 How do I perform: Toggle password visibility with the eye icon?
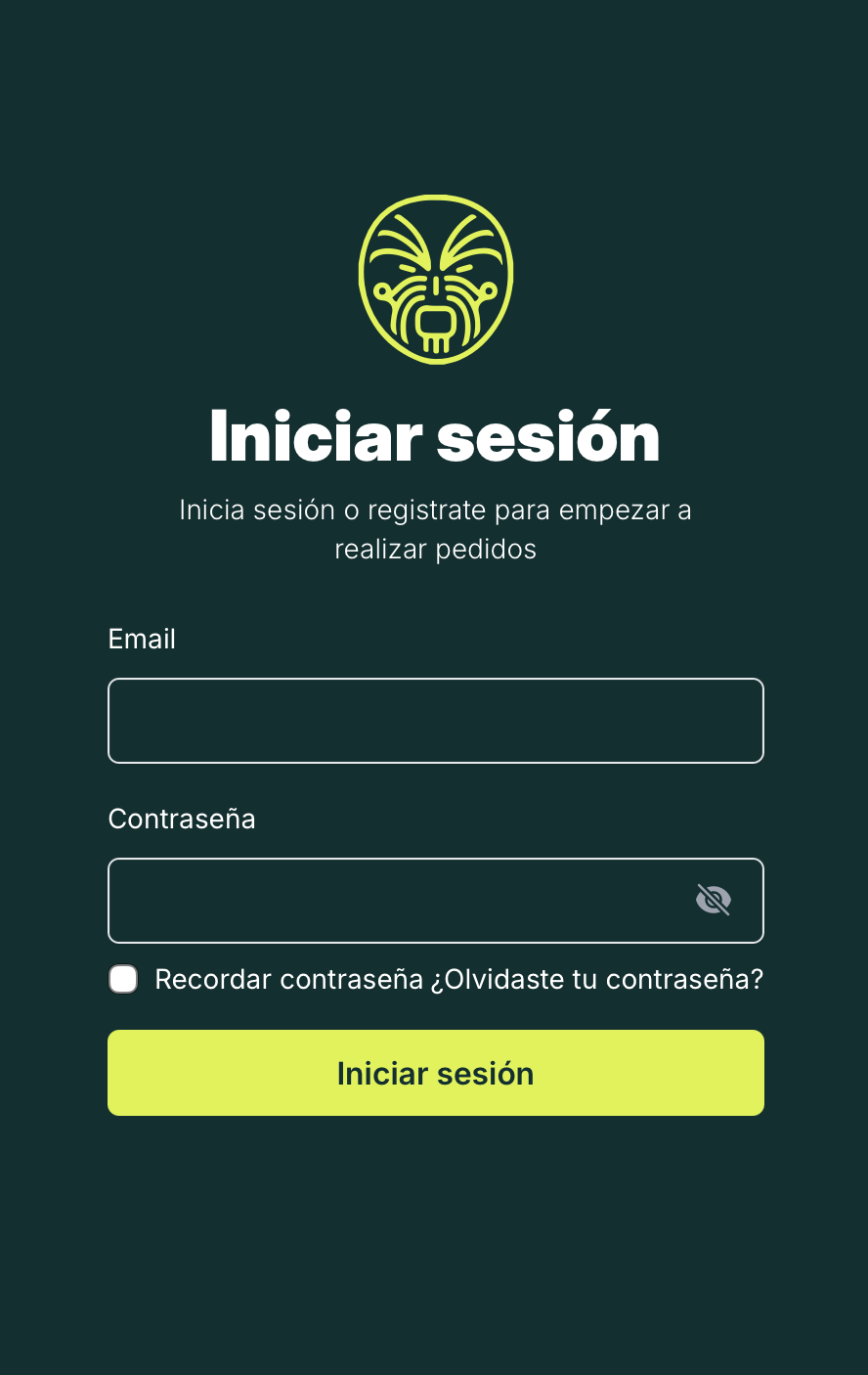tap(713, 900)
